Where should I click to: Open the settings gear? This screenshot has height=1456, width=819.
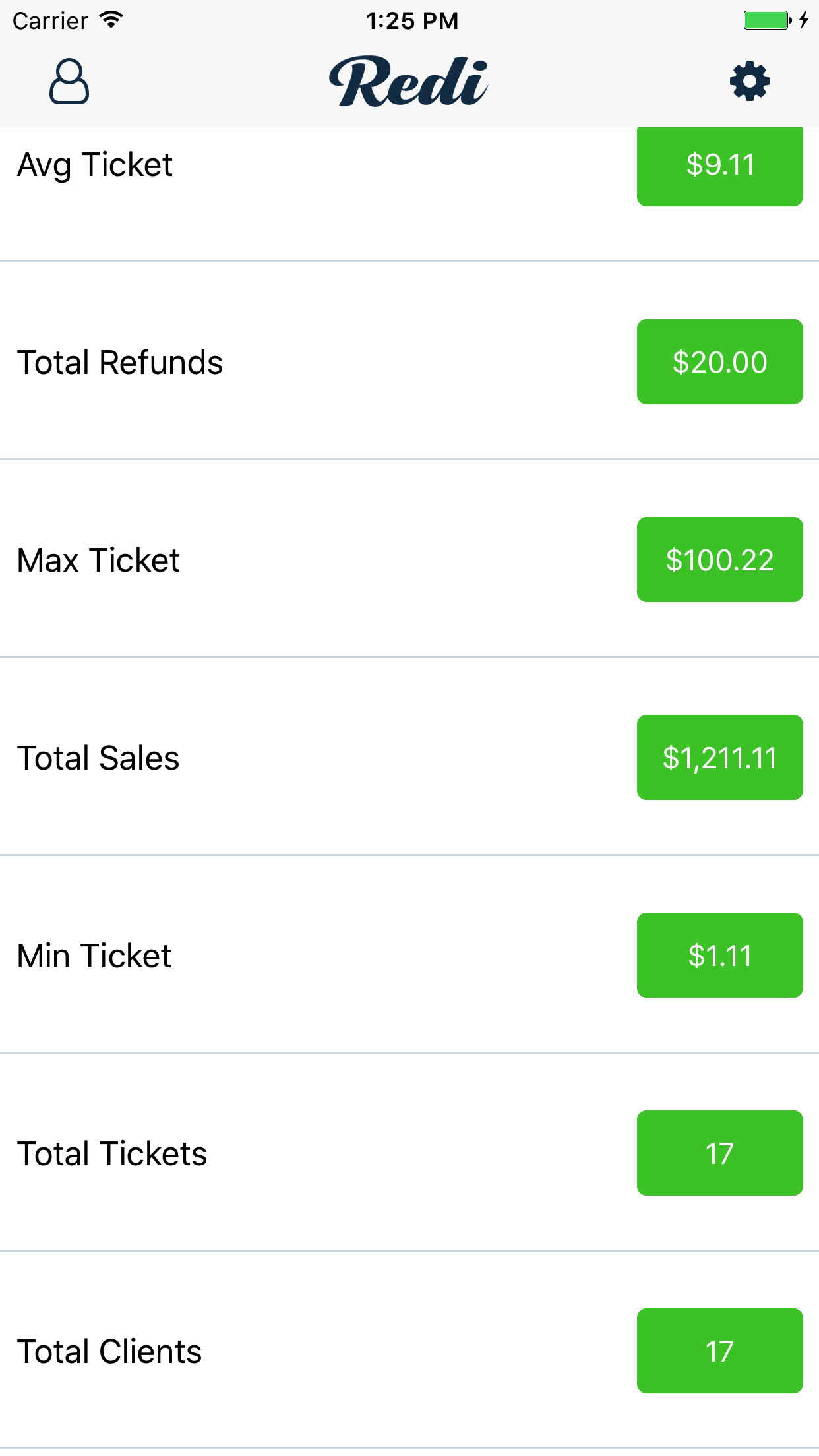[x=749, y=82]
